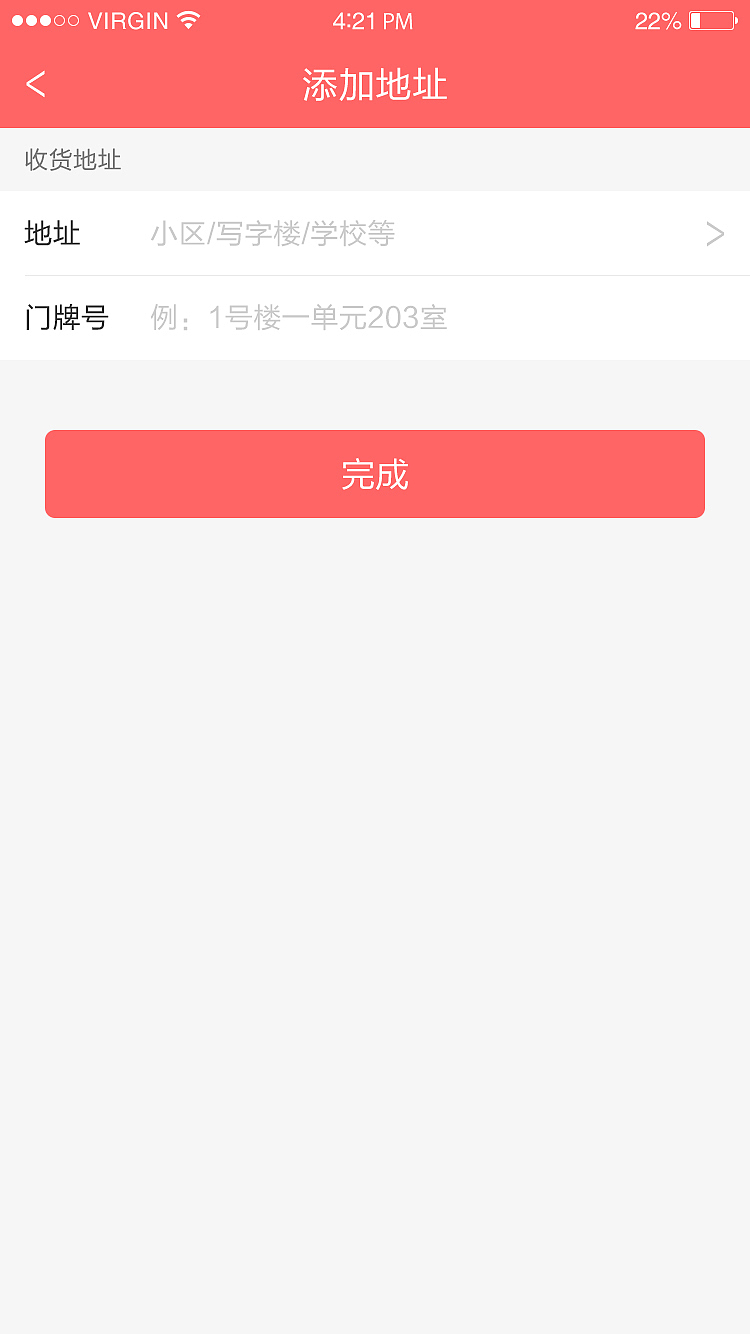Screen dimensions: 750x1334
Task: Tap the clock showing 4:21 PM
Action: coord(373,20)
